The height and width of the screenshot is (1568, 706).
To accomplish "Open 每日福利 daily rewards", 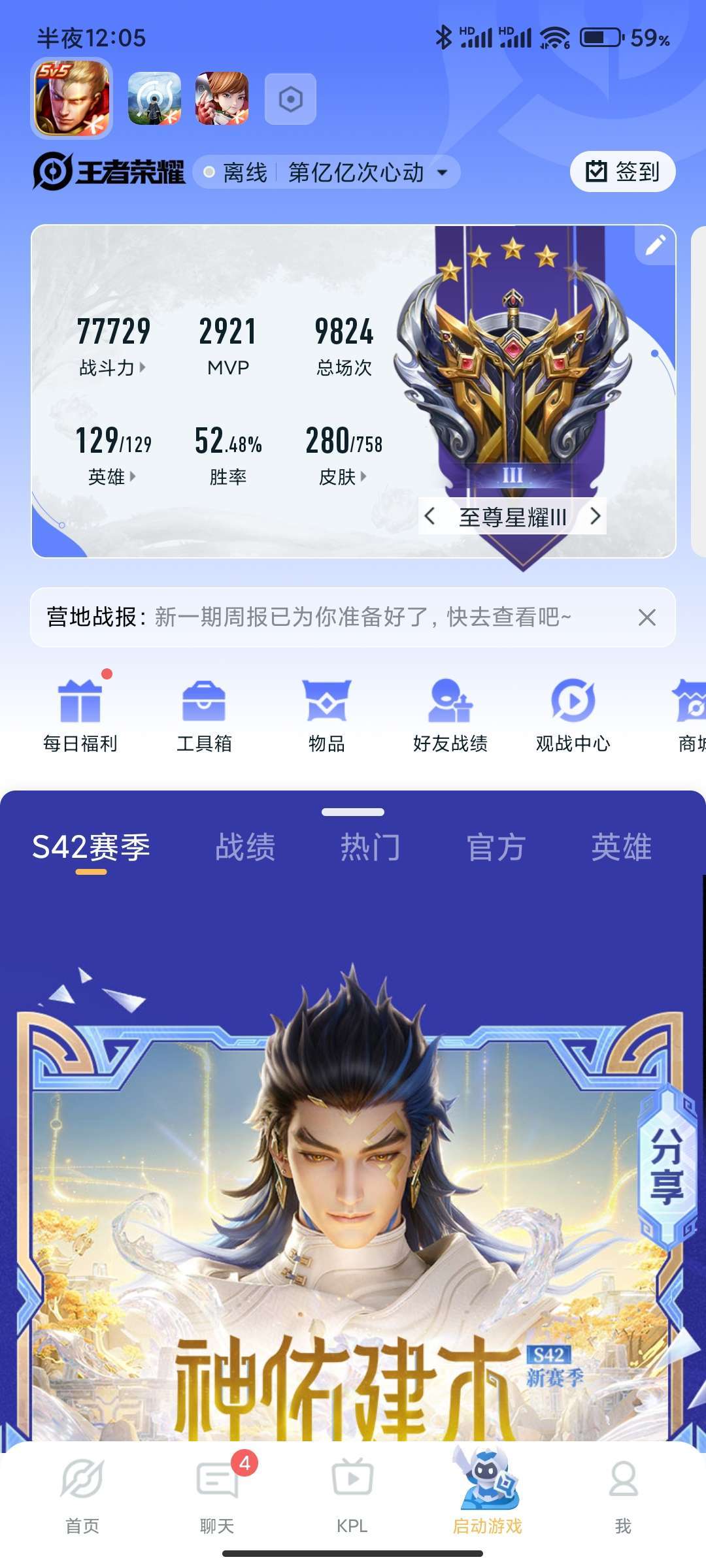I will 80,715.
